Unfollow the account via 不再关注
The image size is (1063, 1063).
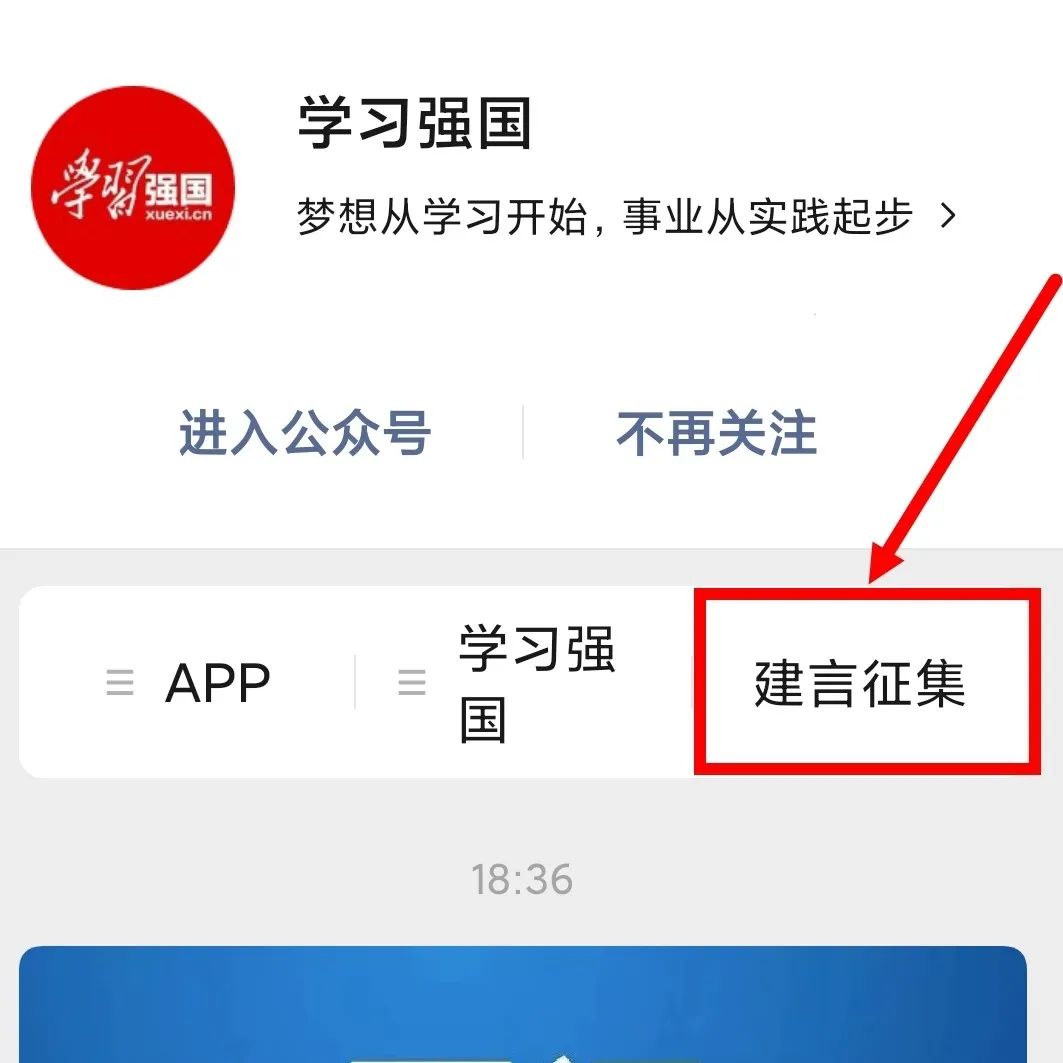[x=716, y=434]
